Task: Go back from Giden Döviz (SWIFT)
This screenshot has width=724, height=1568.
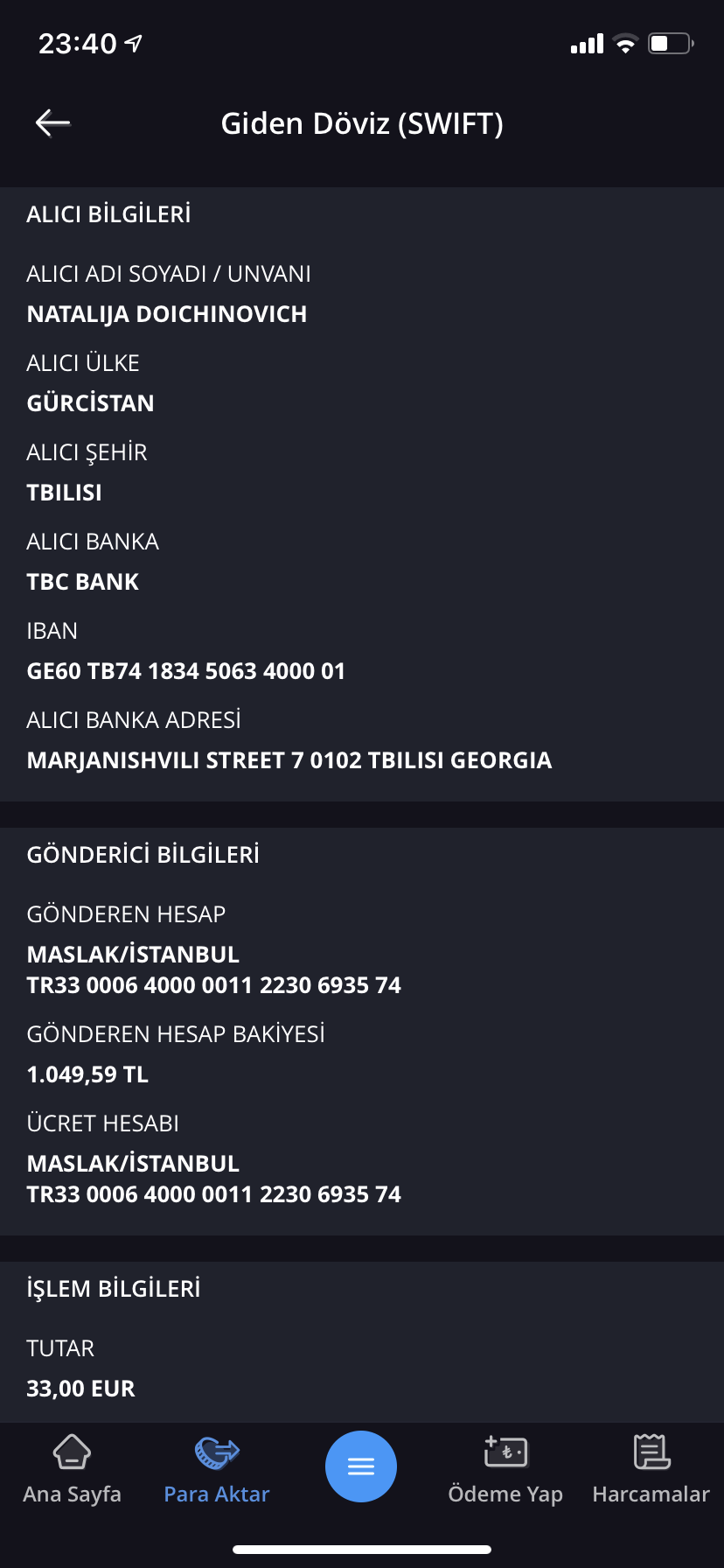Action: click(x=52, y=123)
